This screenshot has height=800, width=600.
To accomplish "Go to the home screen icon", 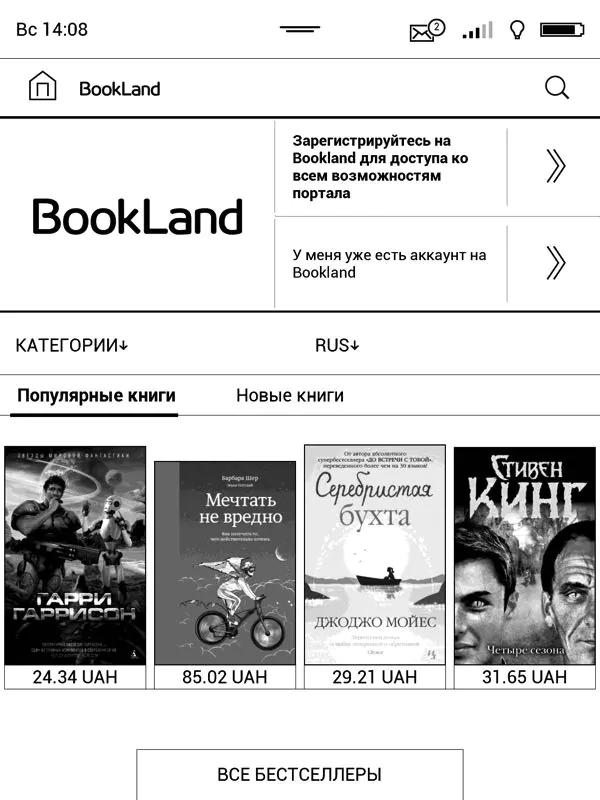I will [42, 87].
